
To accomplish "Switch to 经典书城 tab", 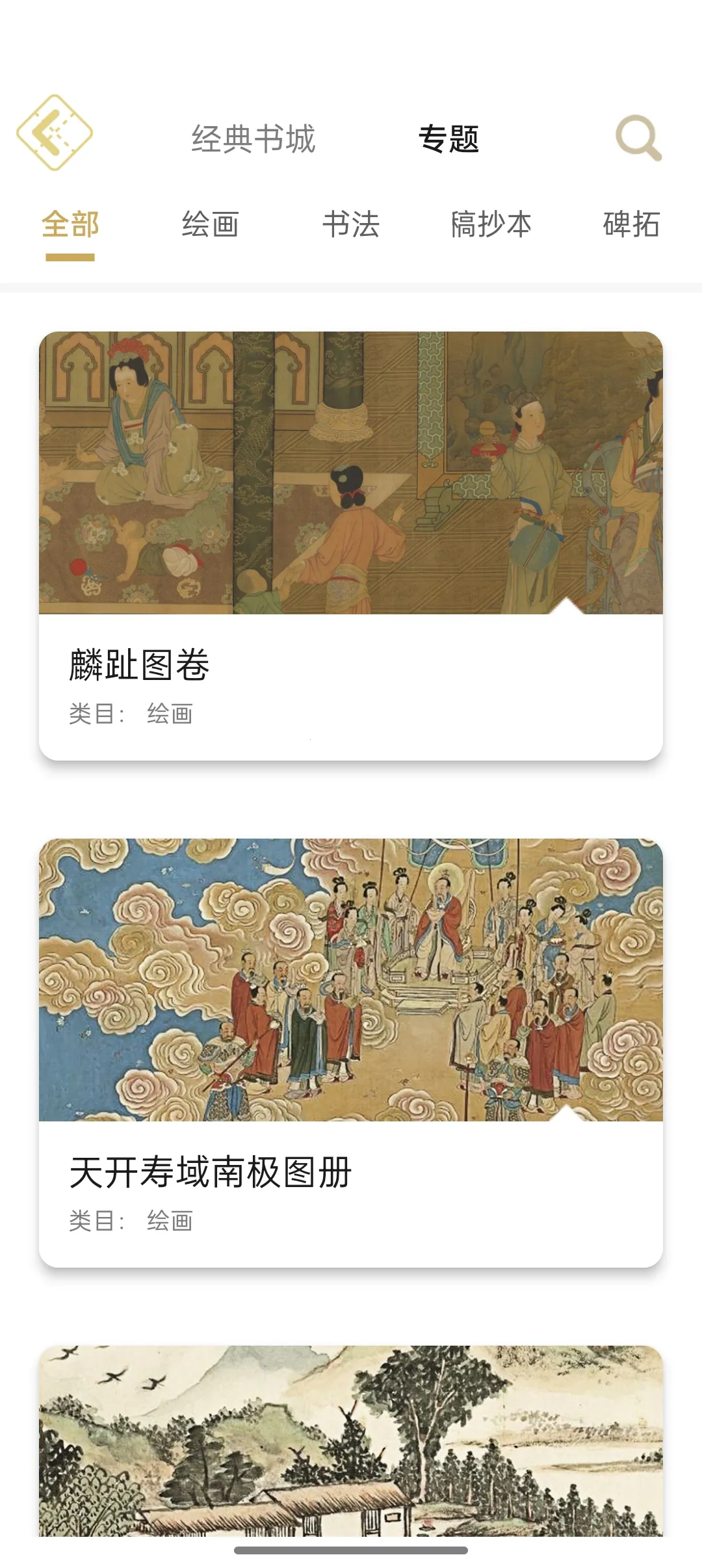I will click(253, 139).
